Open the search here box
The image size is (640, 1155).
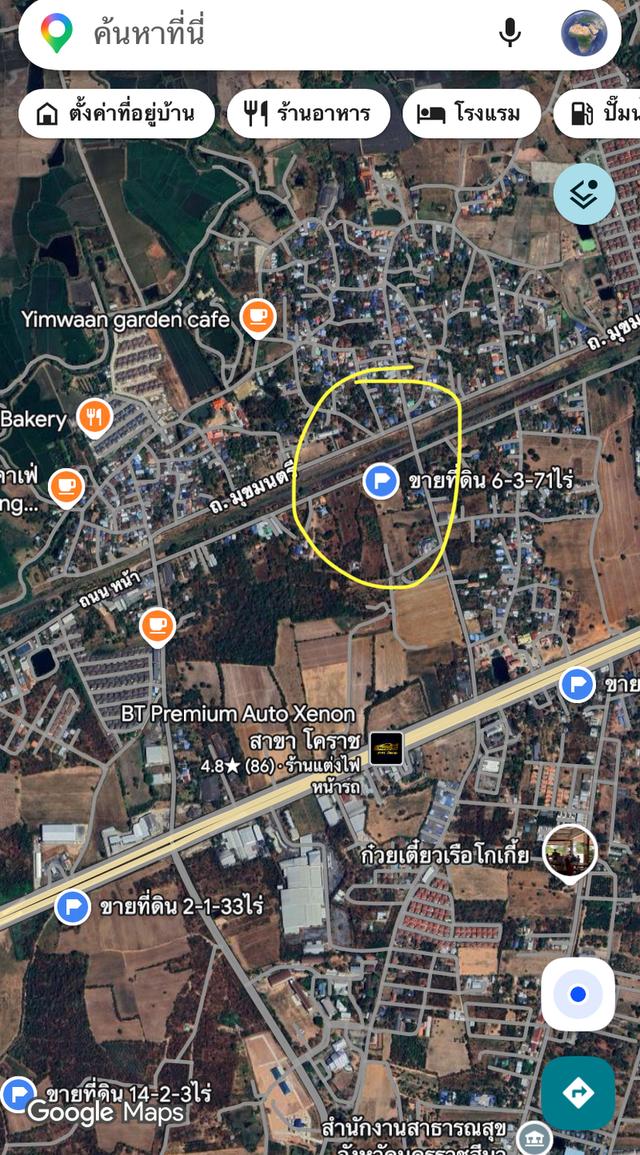pos(287,34)
